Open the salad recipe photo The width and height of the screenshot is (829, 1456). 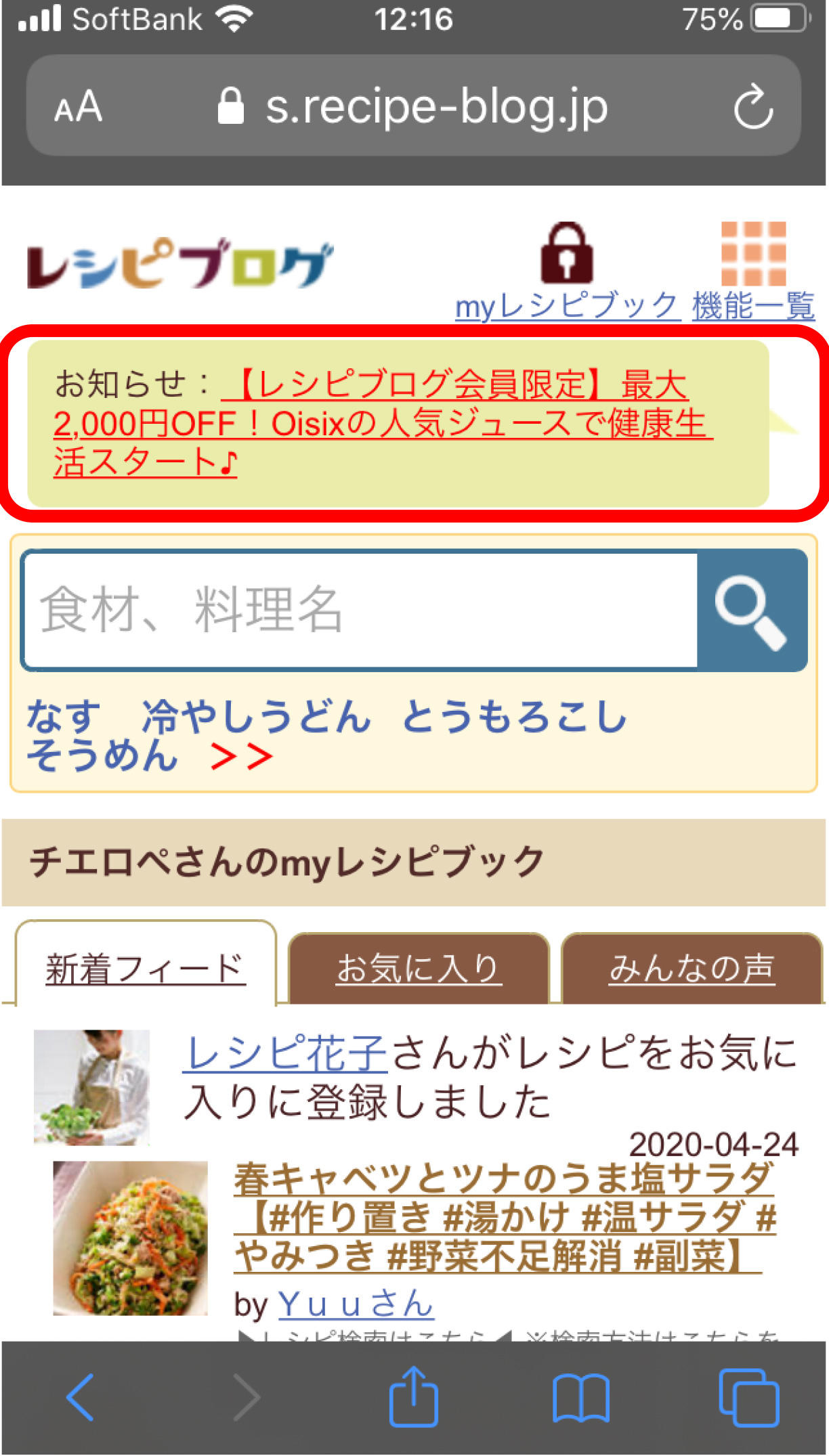point(131,1238)
